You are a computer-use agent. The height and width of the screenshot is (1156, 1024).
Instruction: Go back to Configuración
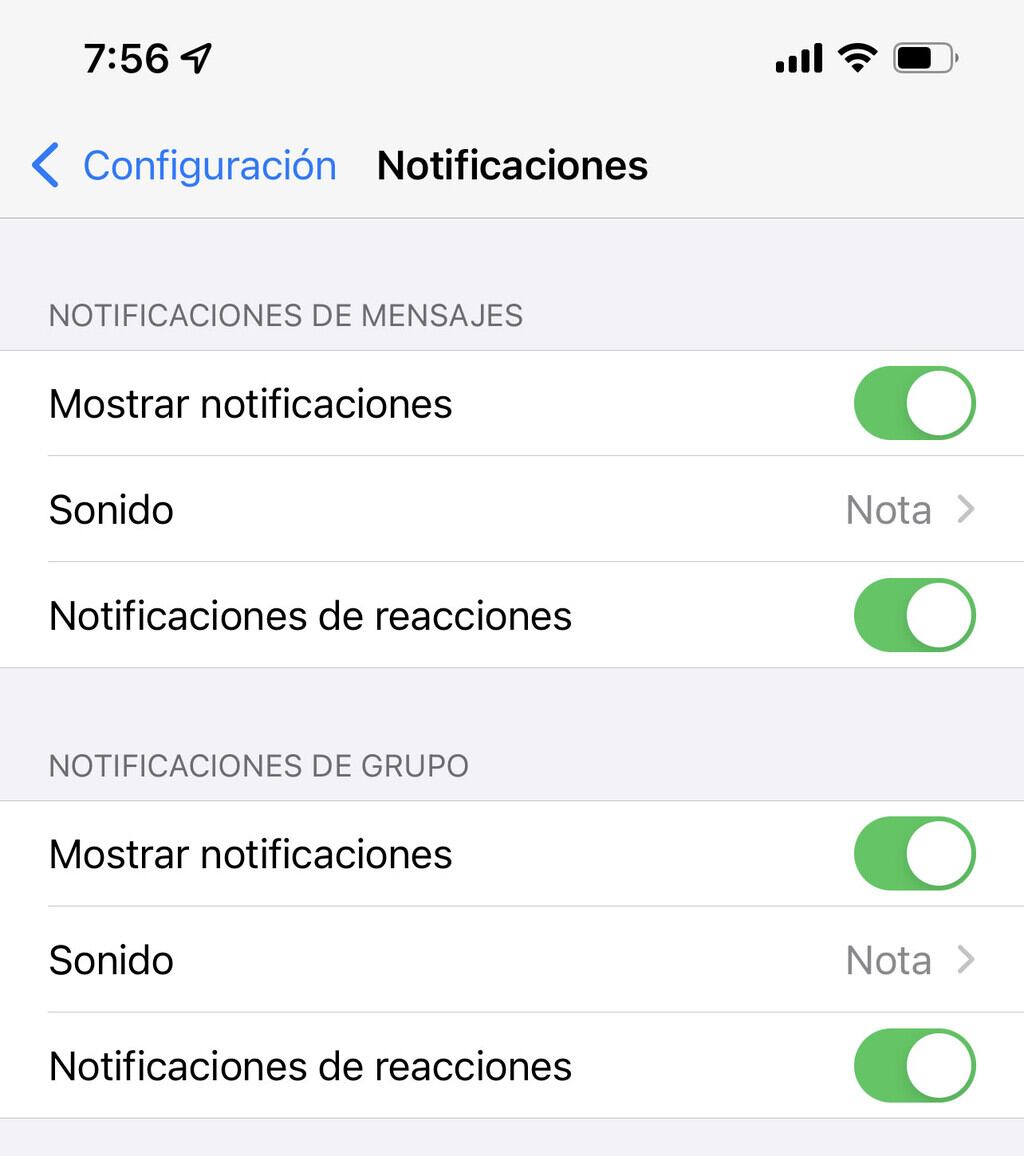[x=210, y=166]
